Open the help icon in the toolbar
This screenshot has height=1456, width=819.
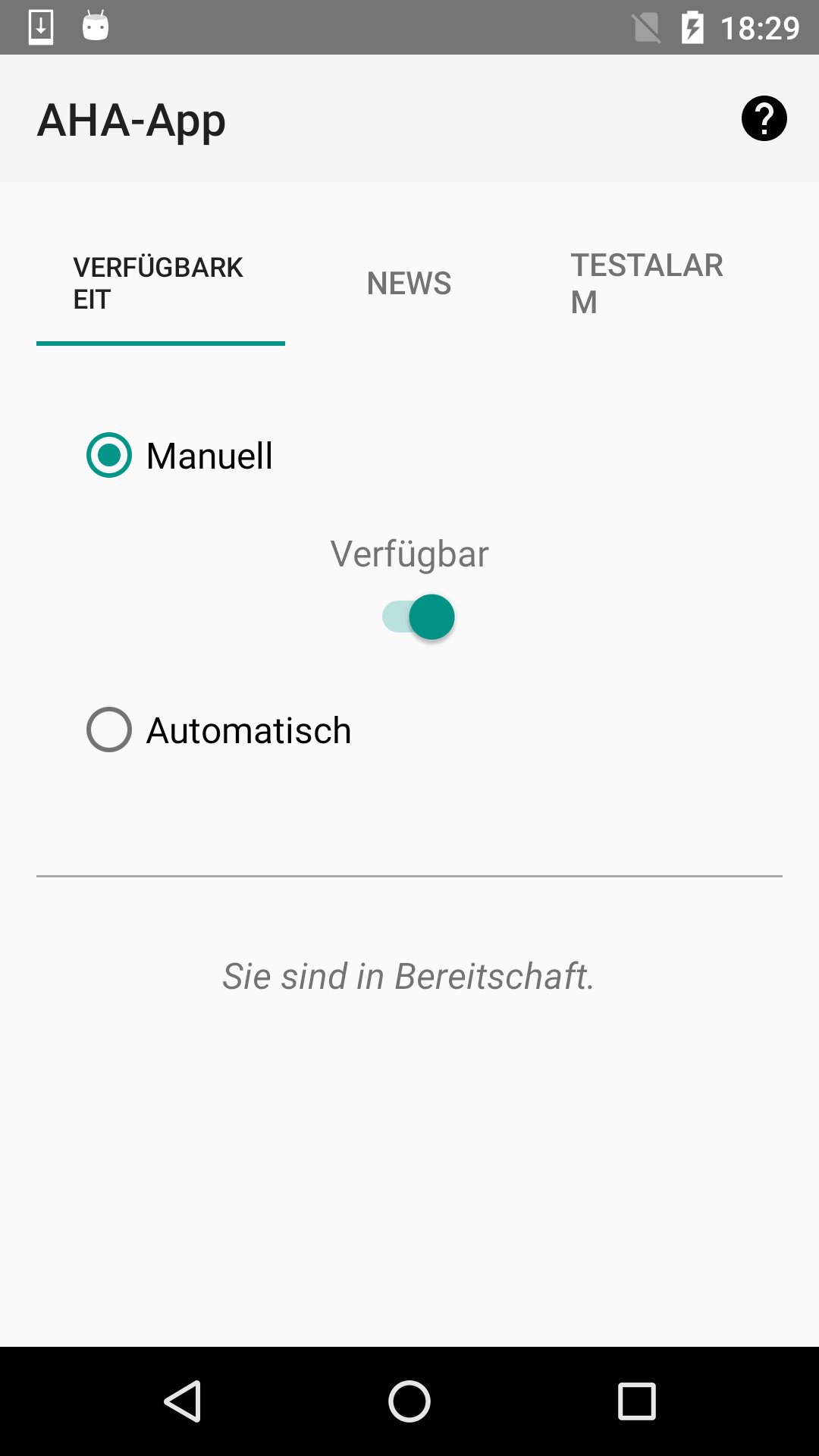click(762, 119)
